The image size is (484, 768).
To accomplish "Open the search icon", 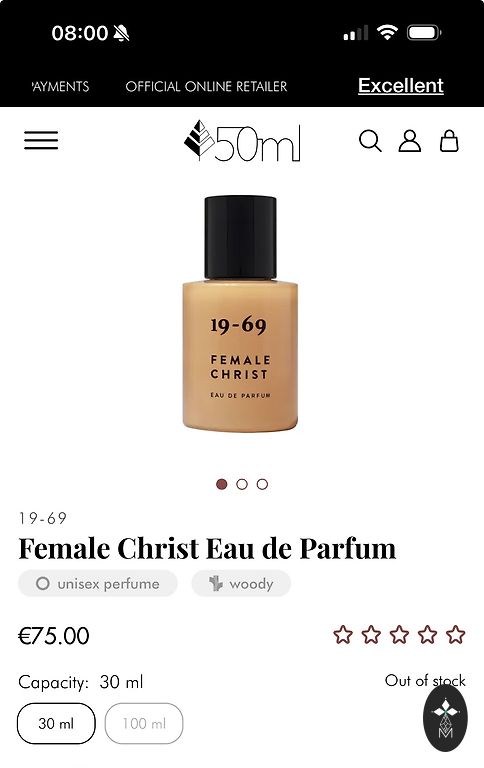I will tap(370, 141).
